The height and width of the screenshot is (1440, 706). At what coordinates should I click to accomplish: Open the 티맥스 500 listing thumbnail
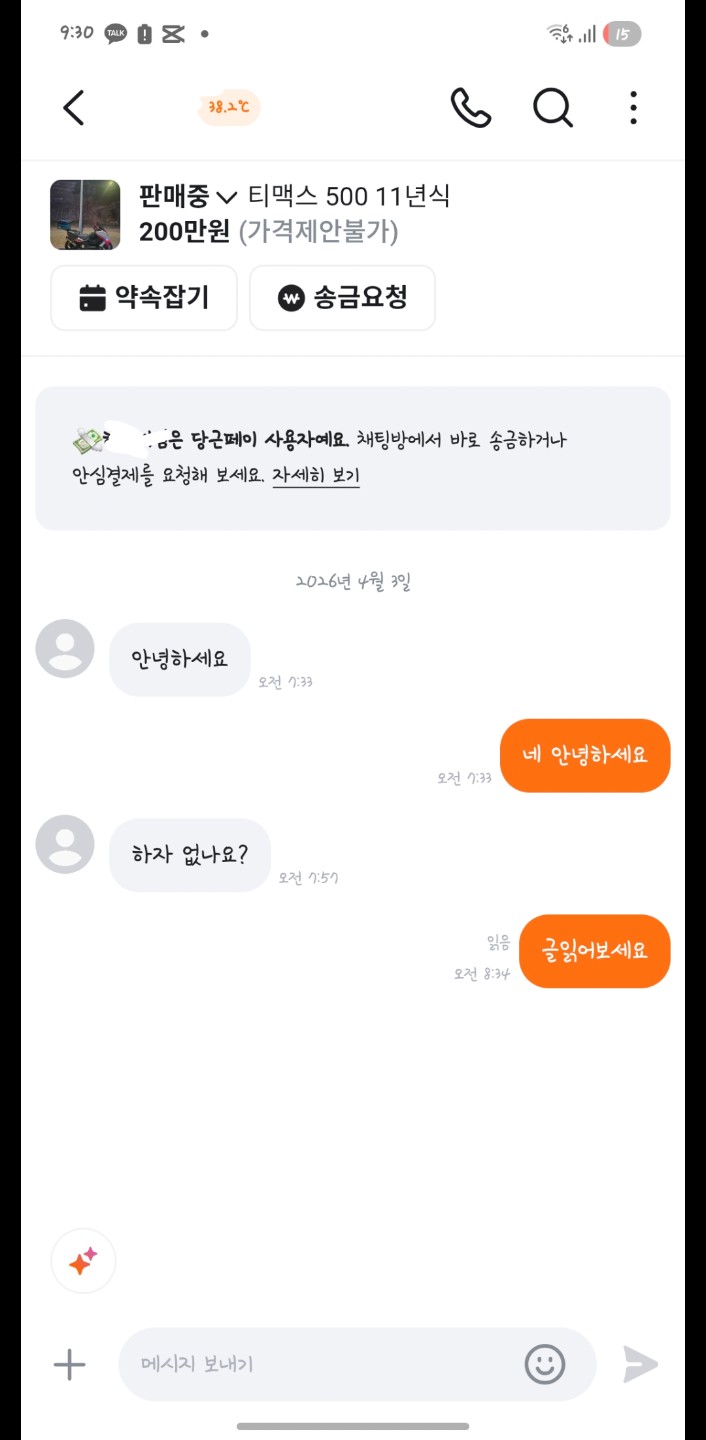(85, 215)
